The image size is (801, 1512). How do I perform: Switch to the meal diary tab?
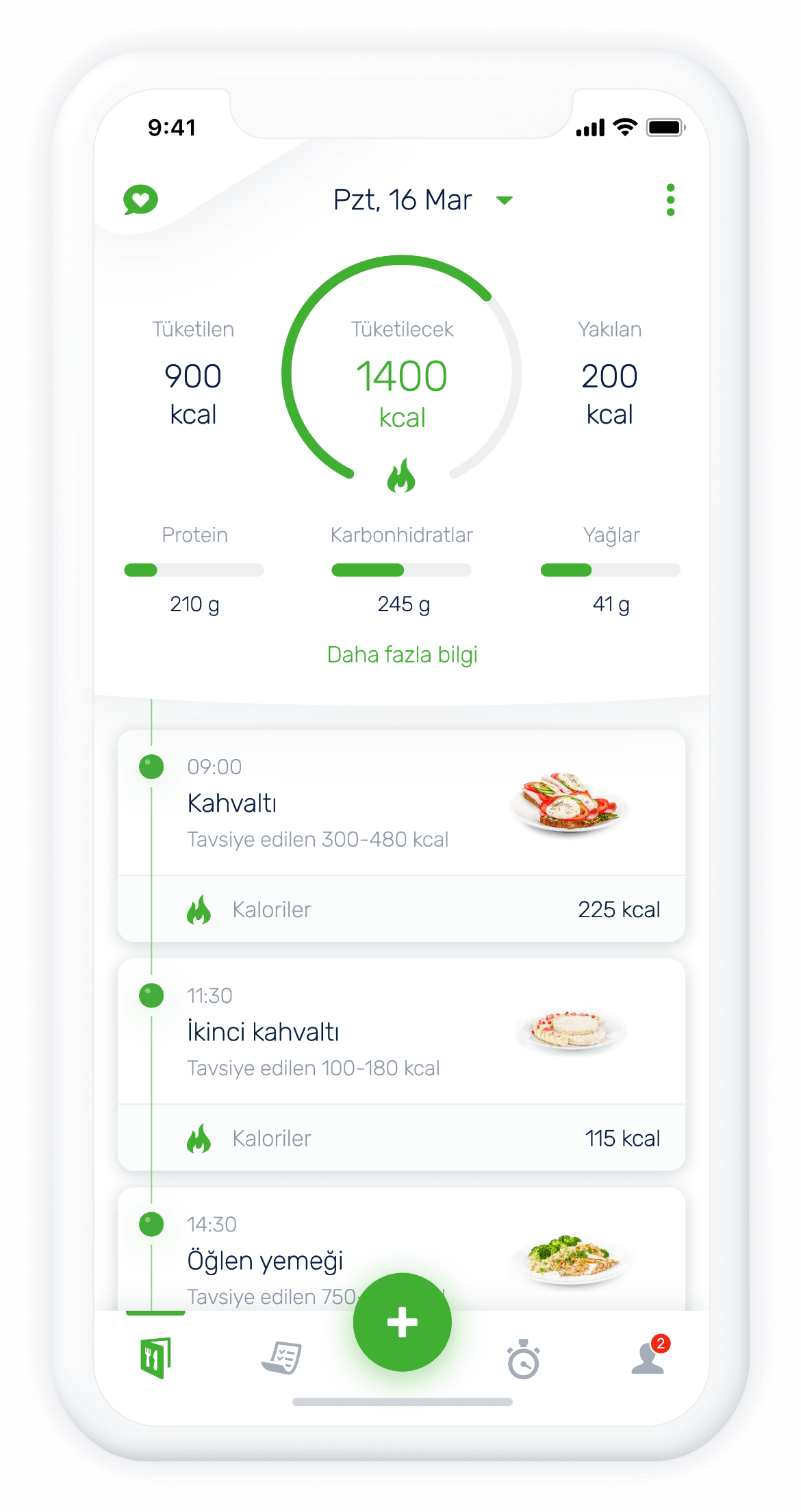155,1357
